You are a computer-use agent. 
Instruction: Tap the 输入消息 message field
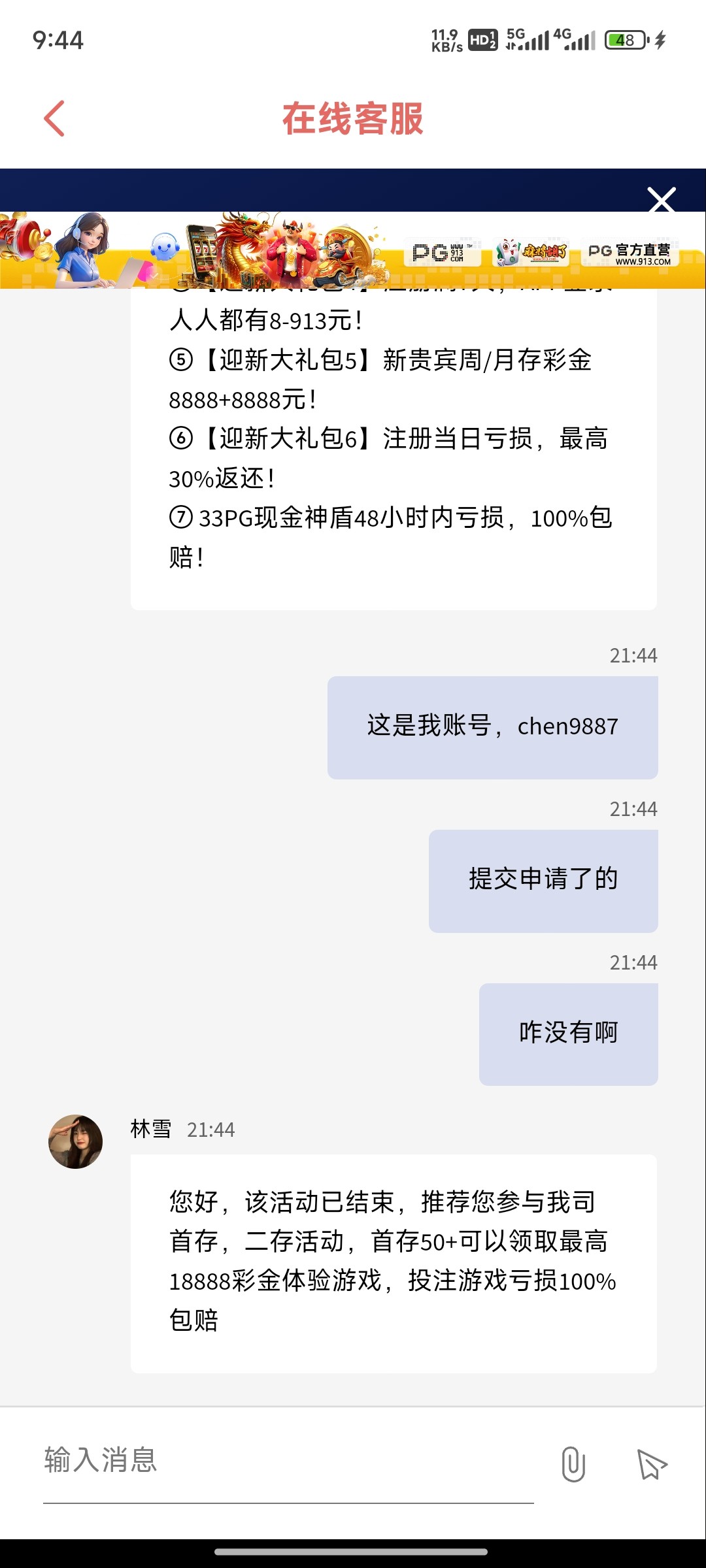(288, 1461)
